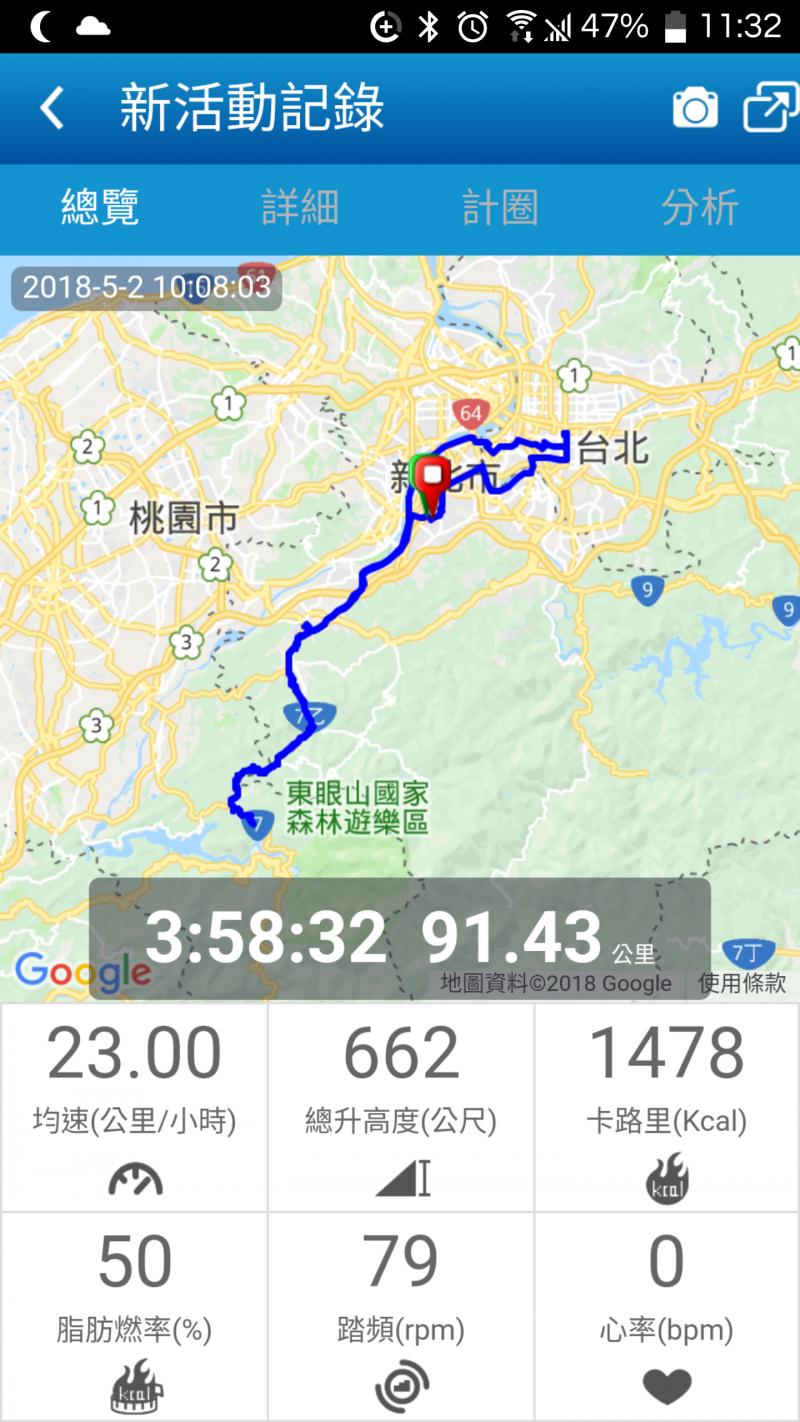Screen dimensions: 800x1422
Task: Switch to the 總覽 tab
Action: pyautogui.click(x=100, y=208)
